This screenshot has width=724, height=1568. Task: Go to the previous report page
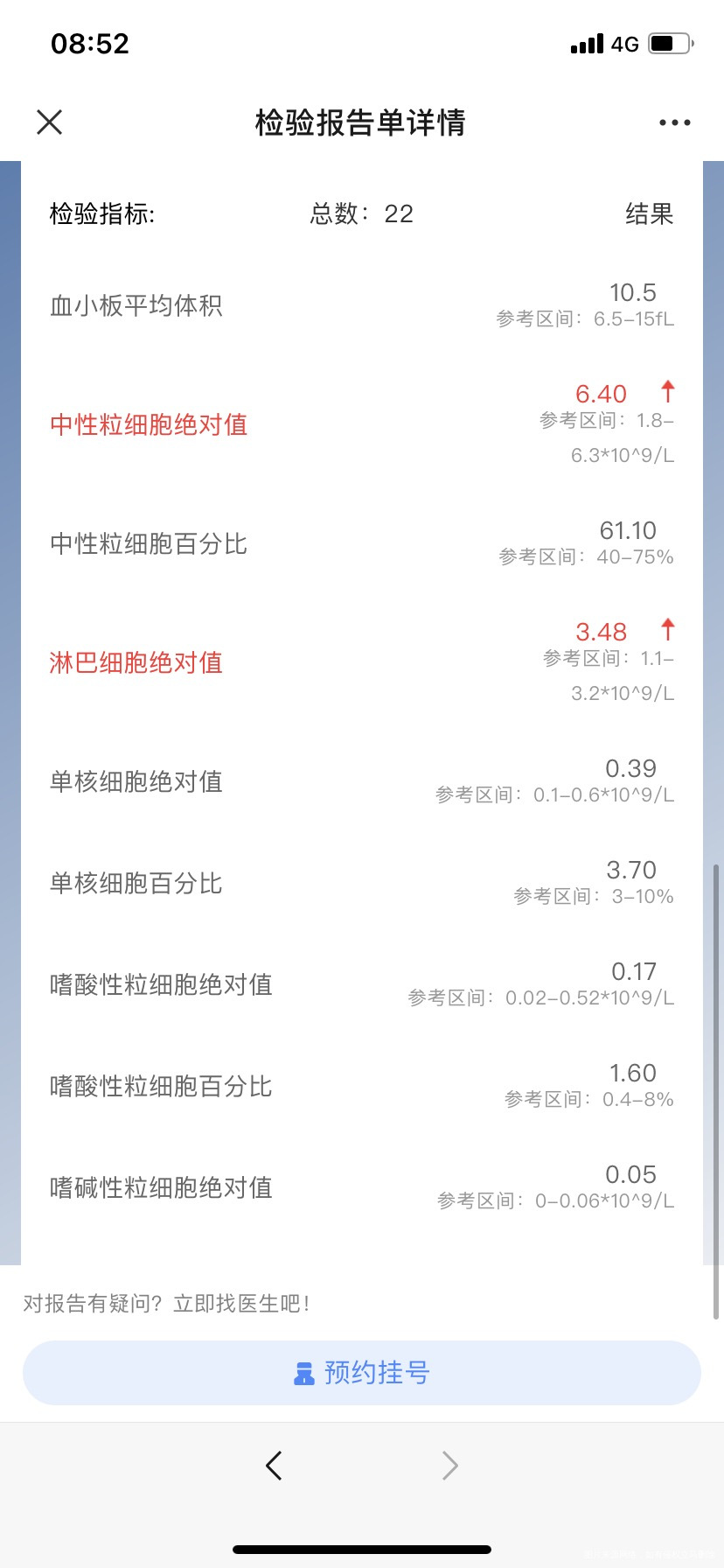[274, 1465]
